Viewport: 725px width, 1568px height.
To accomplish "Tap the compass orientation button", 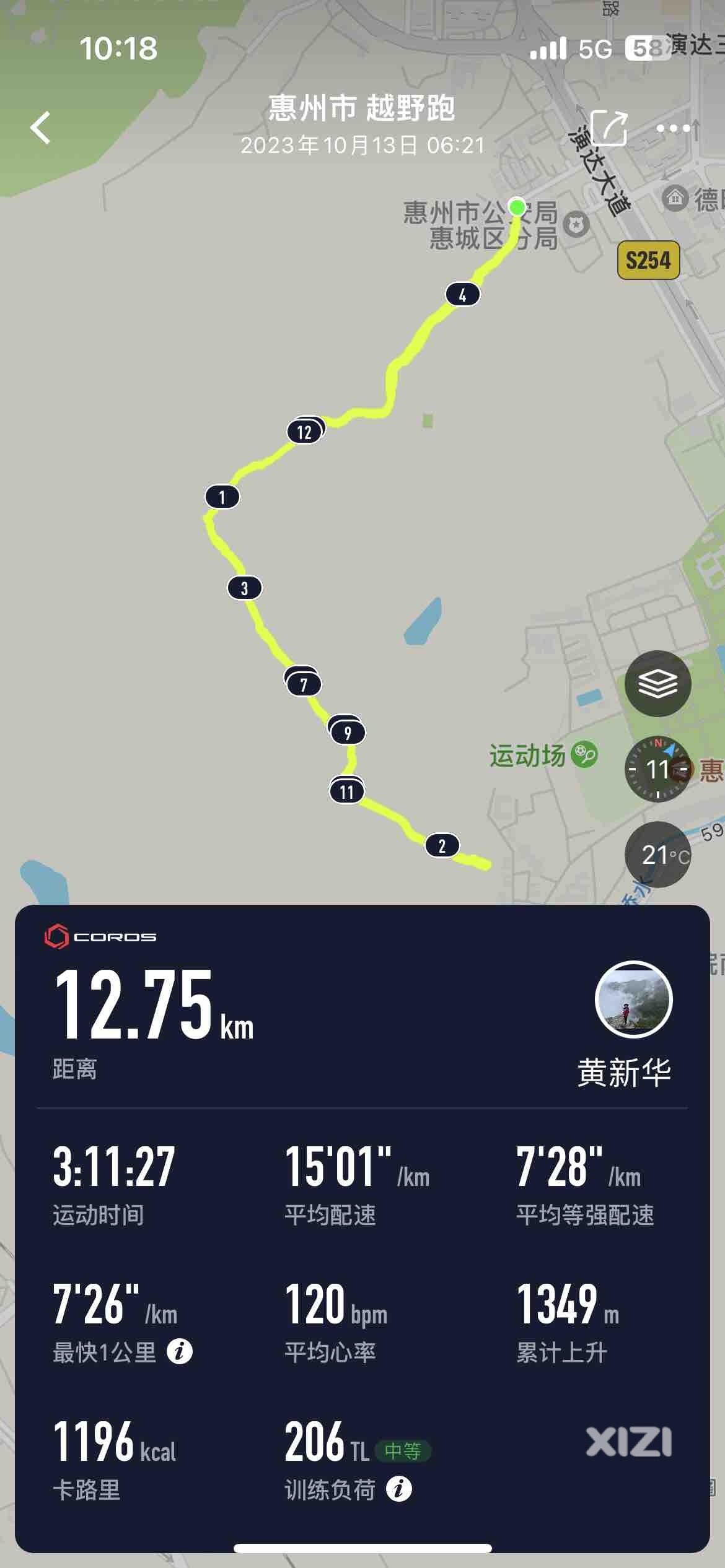I will pos(657,769).
